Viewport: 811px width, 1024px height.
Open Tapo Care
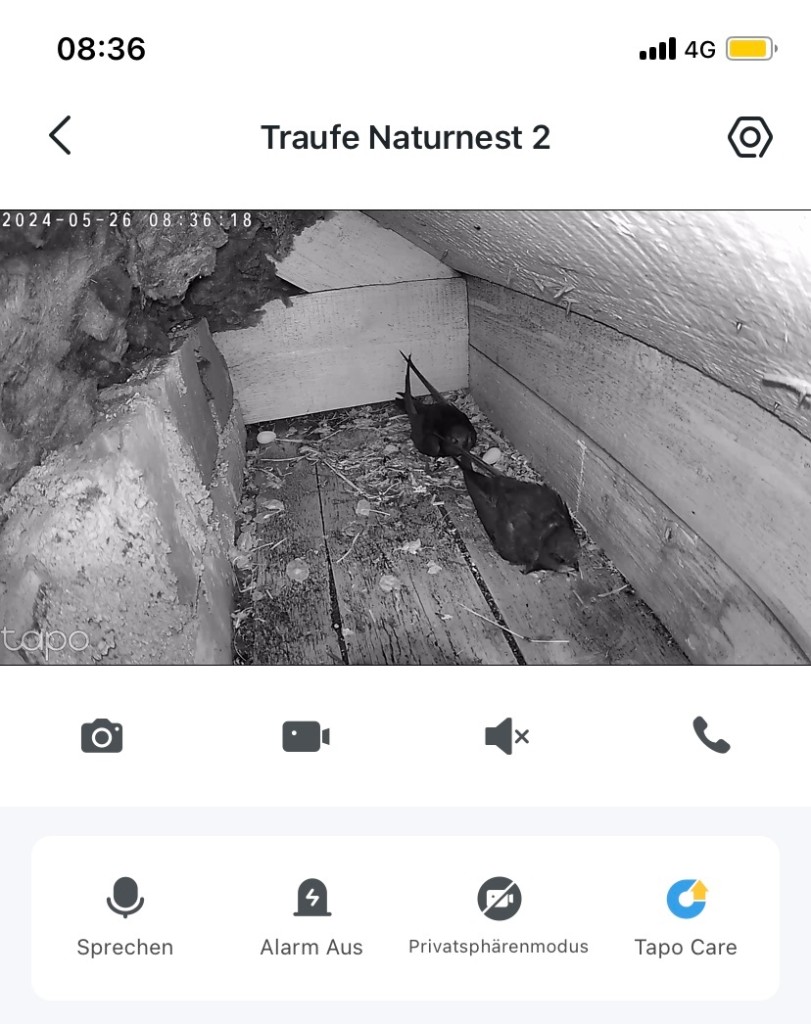point(686,916)
